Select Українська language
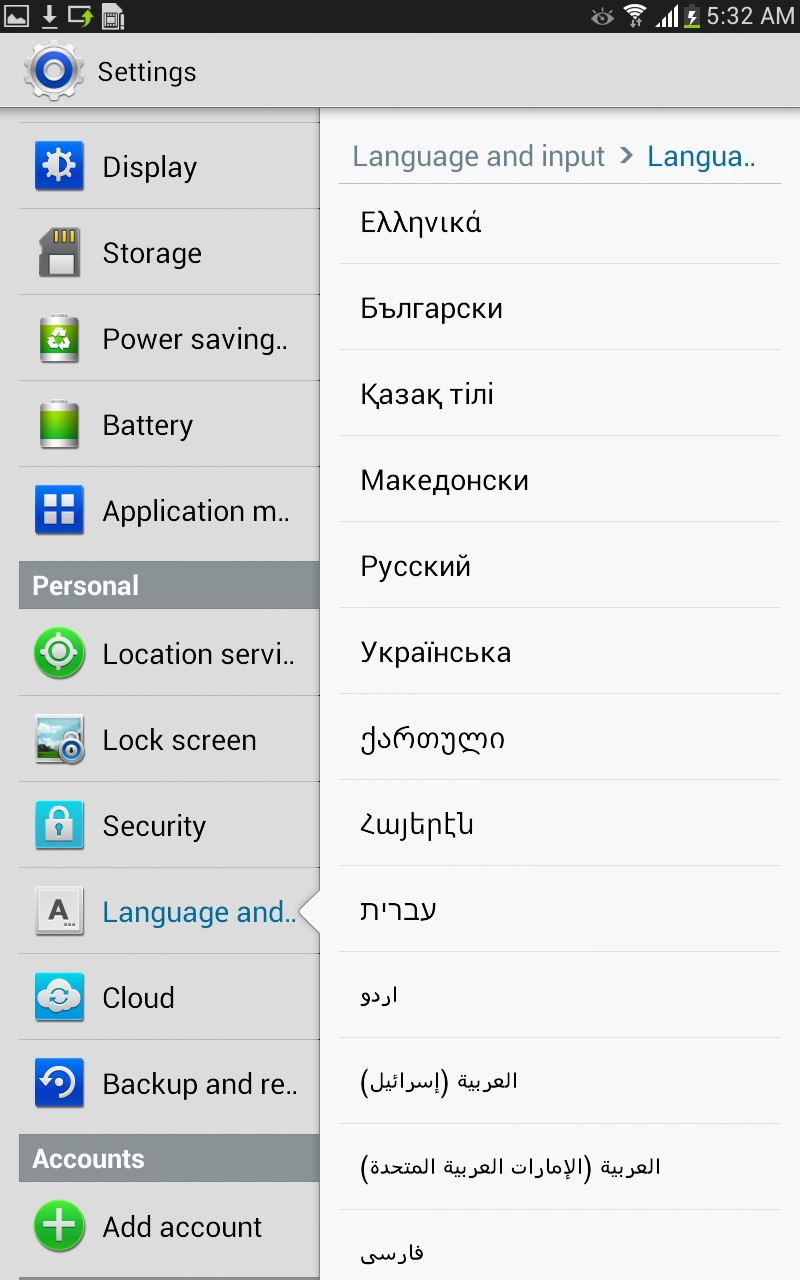 pos(559,652)
